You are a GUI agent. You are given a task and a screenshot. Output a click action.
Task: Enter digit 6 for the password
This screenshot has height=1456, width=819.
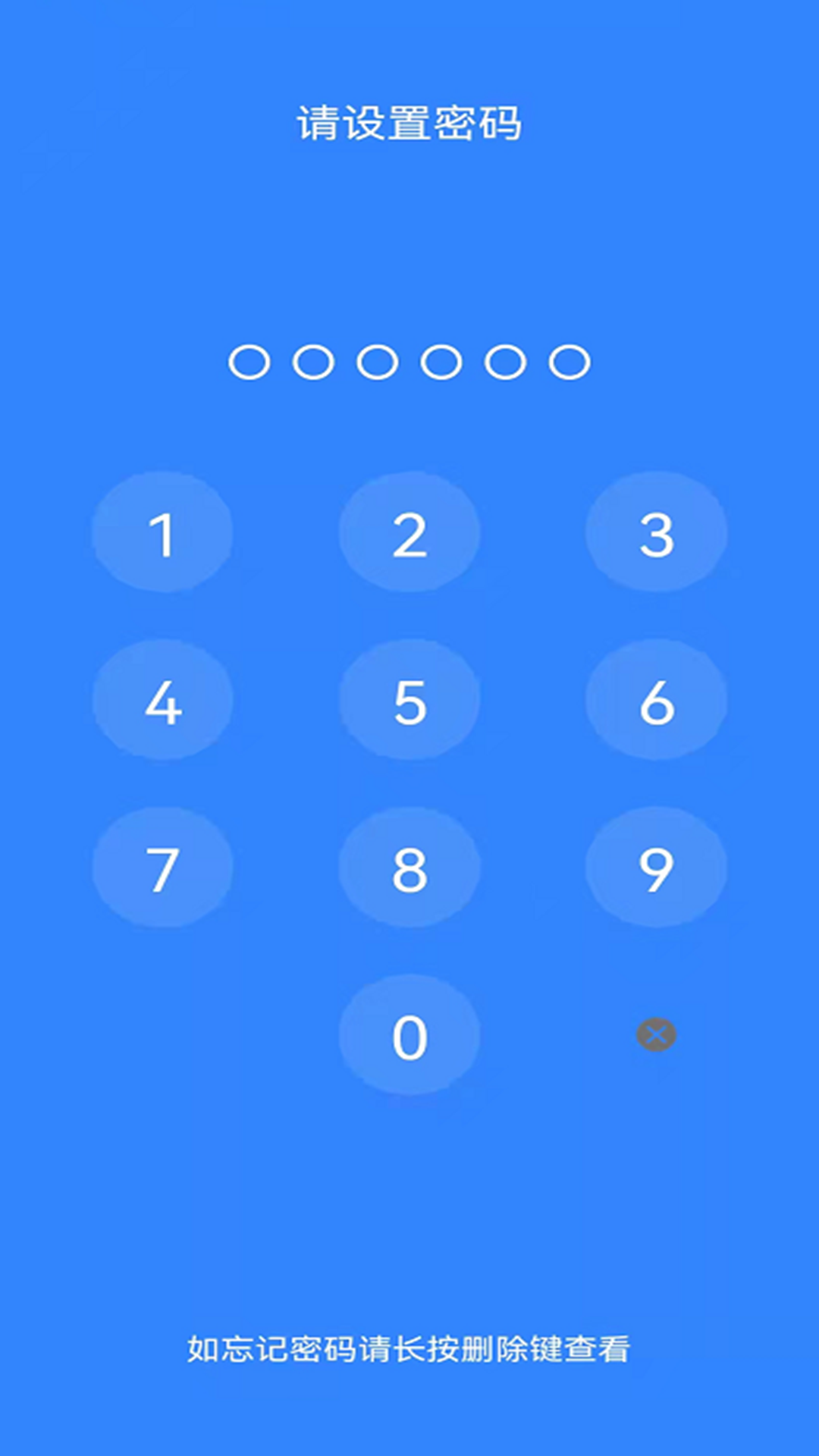click(656, 701)
